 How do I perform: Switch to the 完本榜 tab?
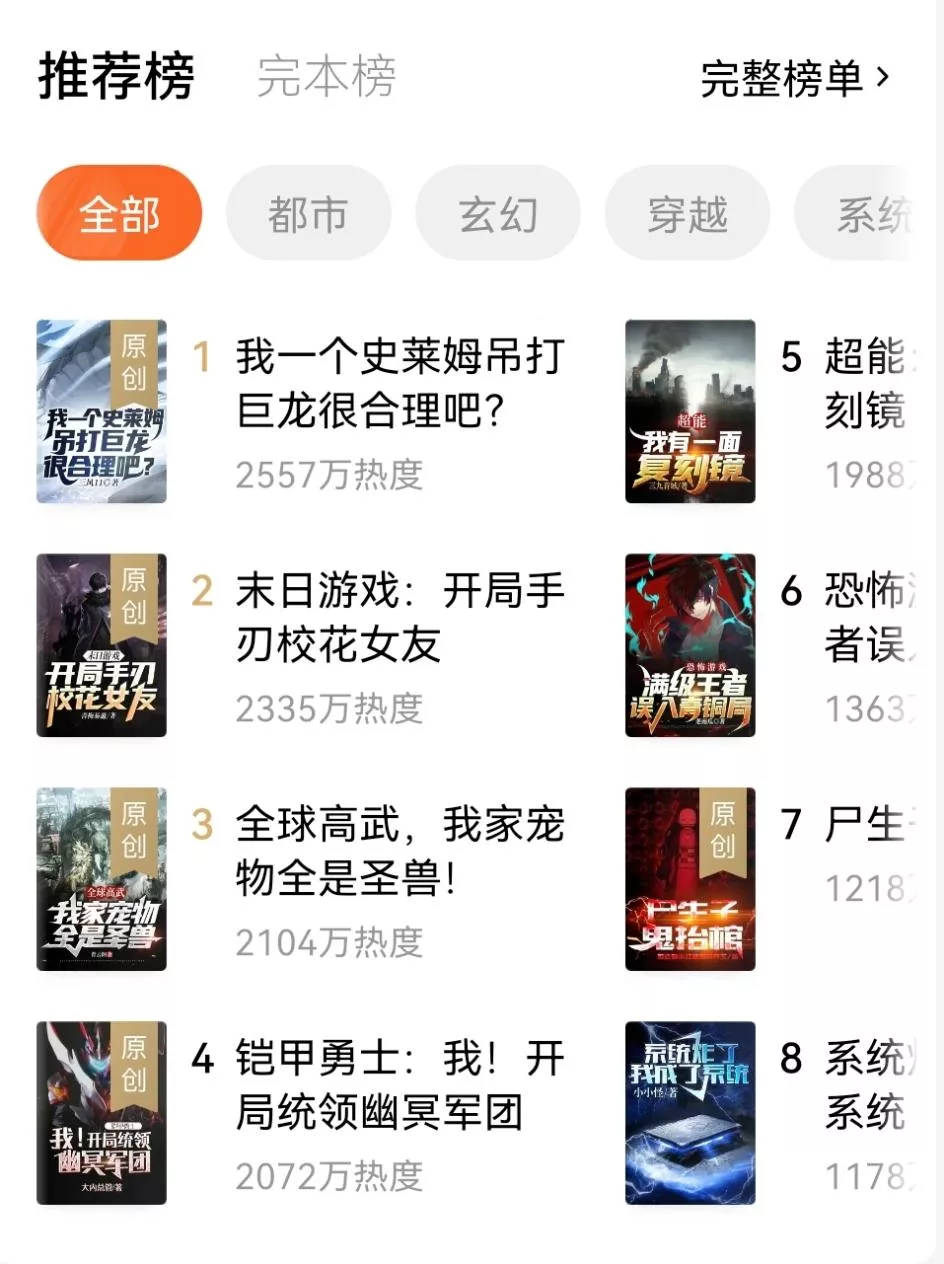326,77
